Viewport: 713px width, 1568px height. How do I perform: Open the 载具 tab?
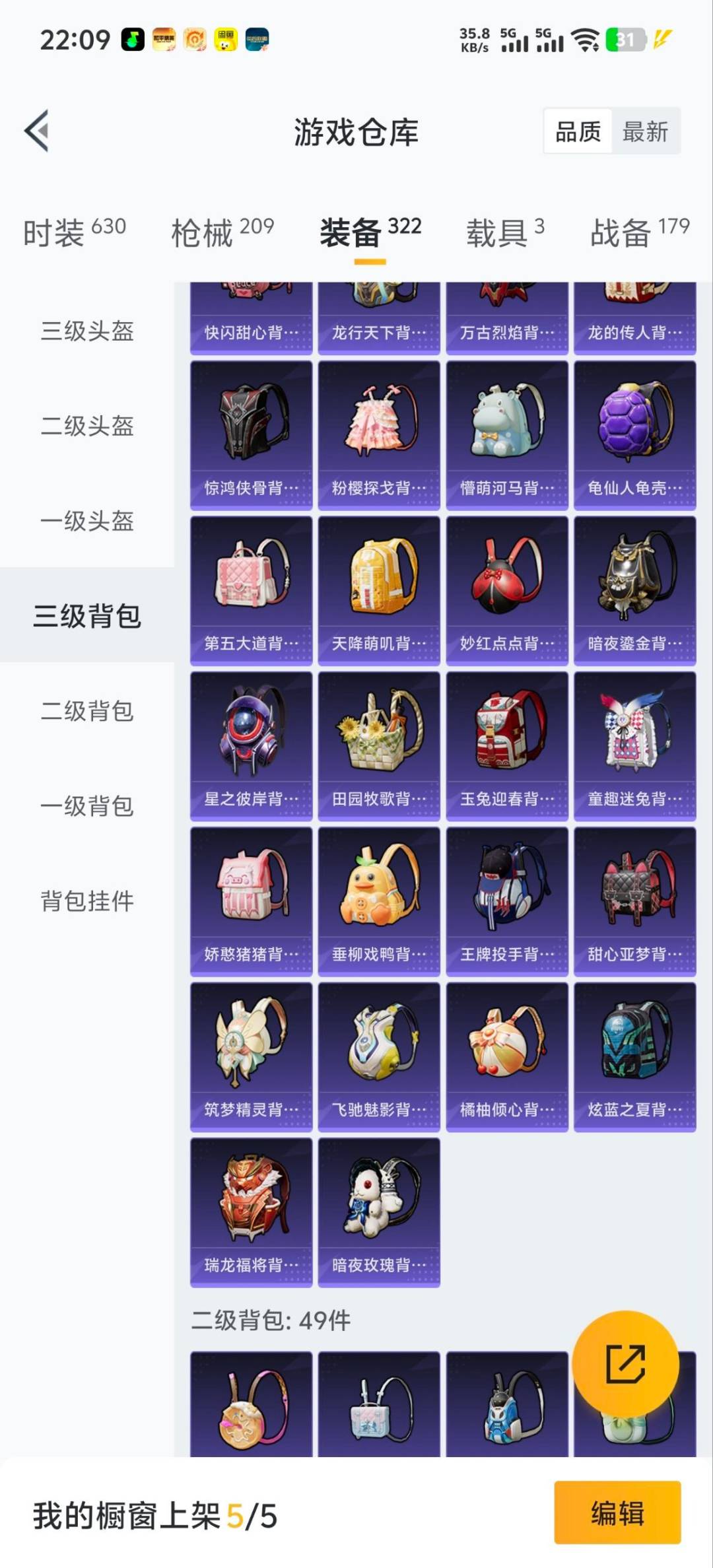point(505,232)
